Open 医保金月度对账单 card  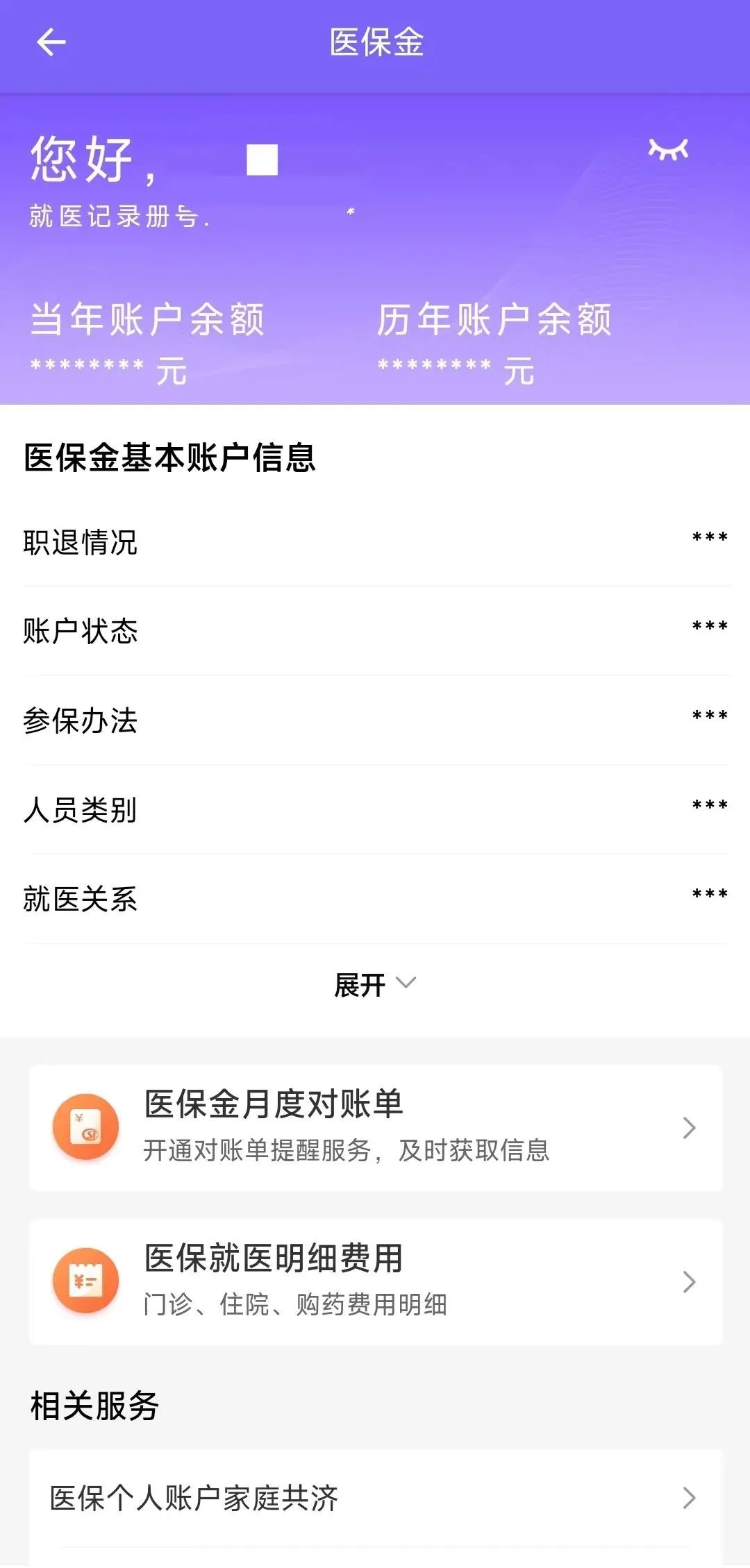pos(376,1127)
